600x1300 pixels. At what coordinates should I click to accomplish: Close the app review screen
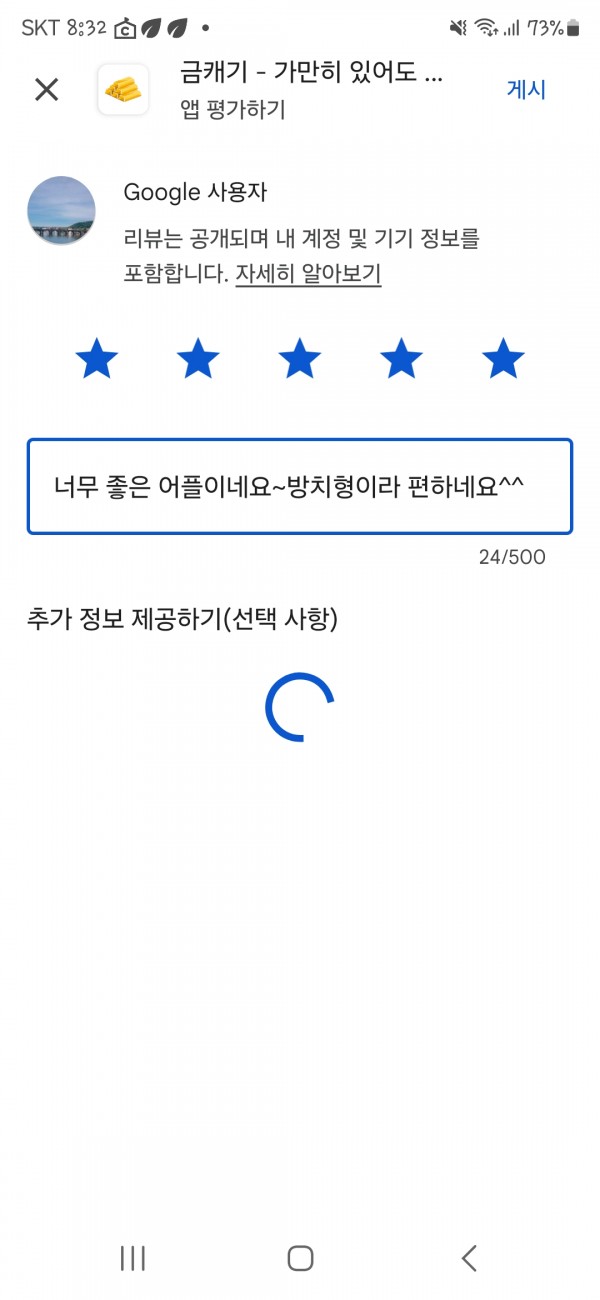click(x=47, y=90)
